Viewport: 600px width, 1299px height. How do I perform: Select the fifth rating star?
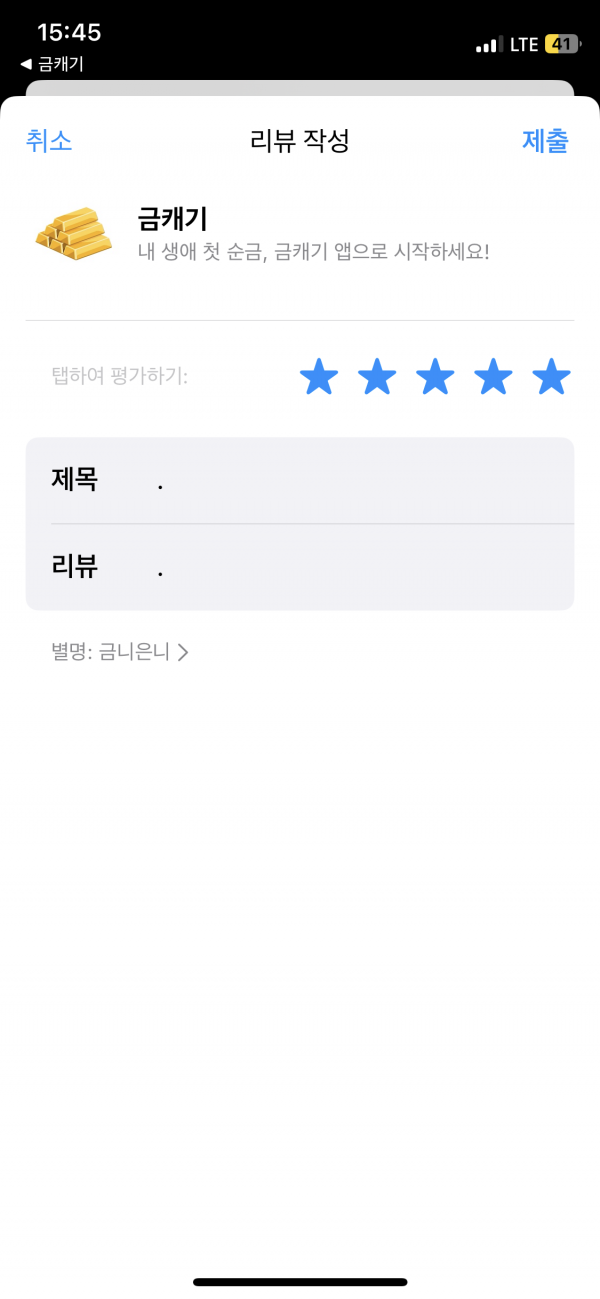tap(551, 378)
